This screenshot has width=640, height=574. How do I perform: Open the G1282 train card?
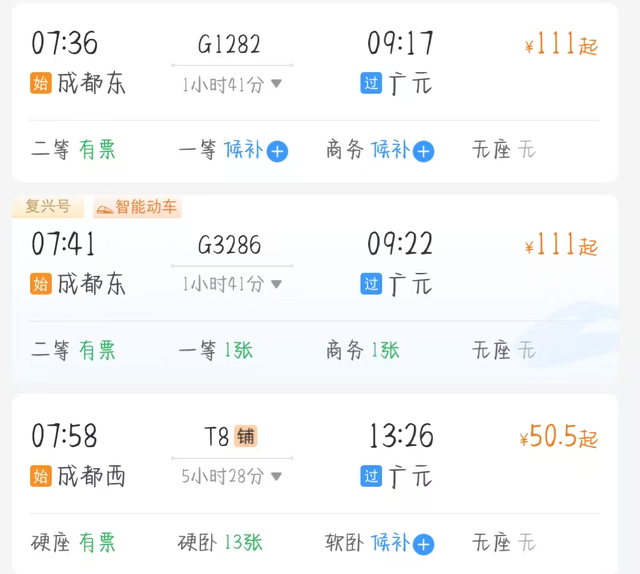[x=315, y=93]
